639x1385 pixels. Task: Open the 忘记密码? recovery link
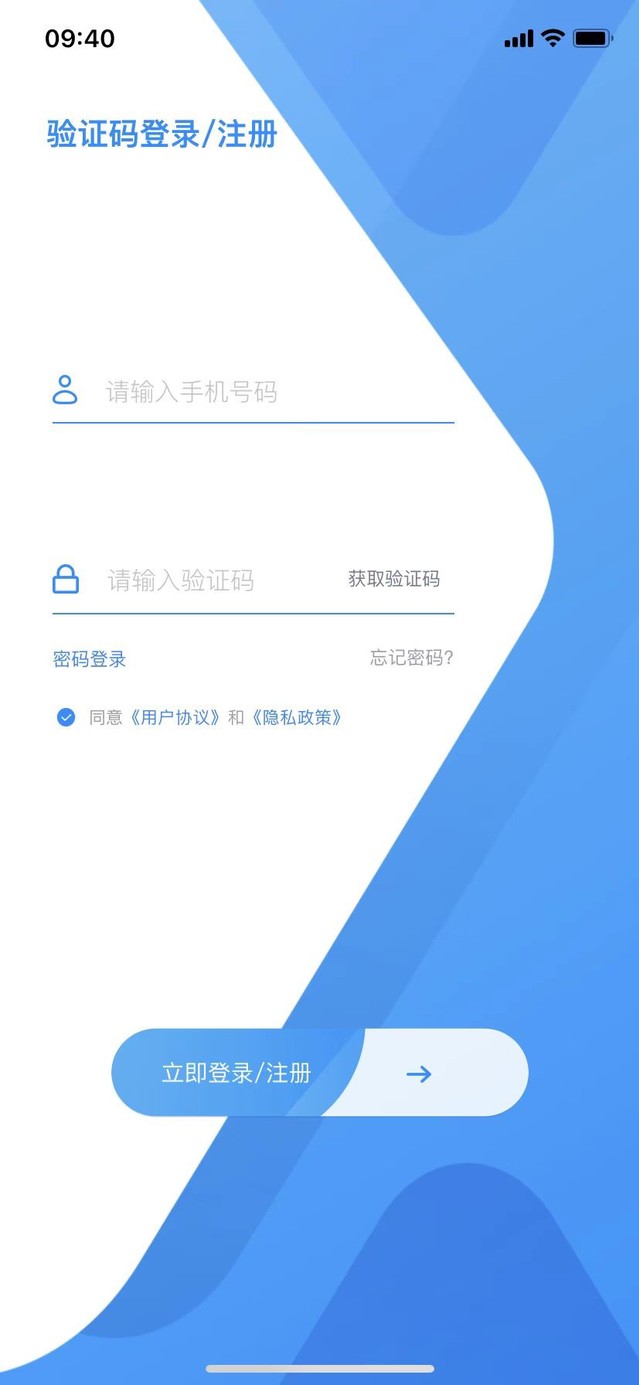[411, 658]
